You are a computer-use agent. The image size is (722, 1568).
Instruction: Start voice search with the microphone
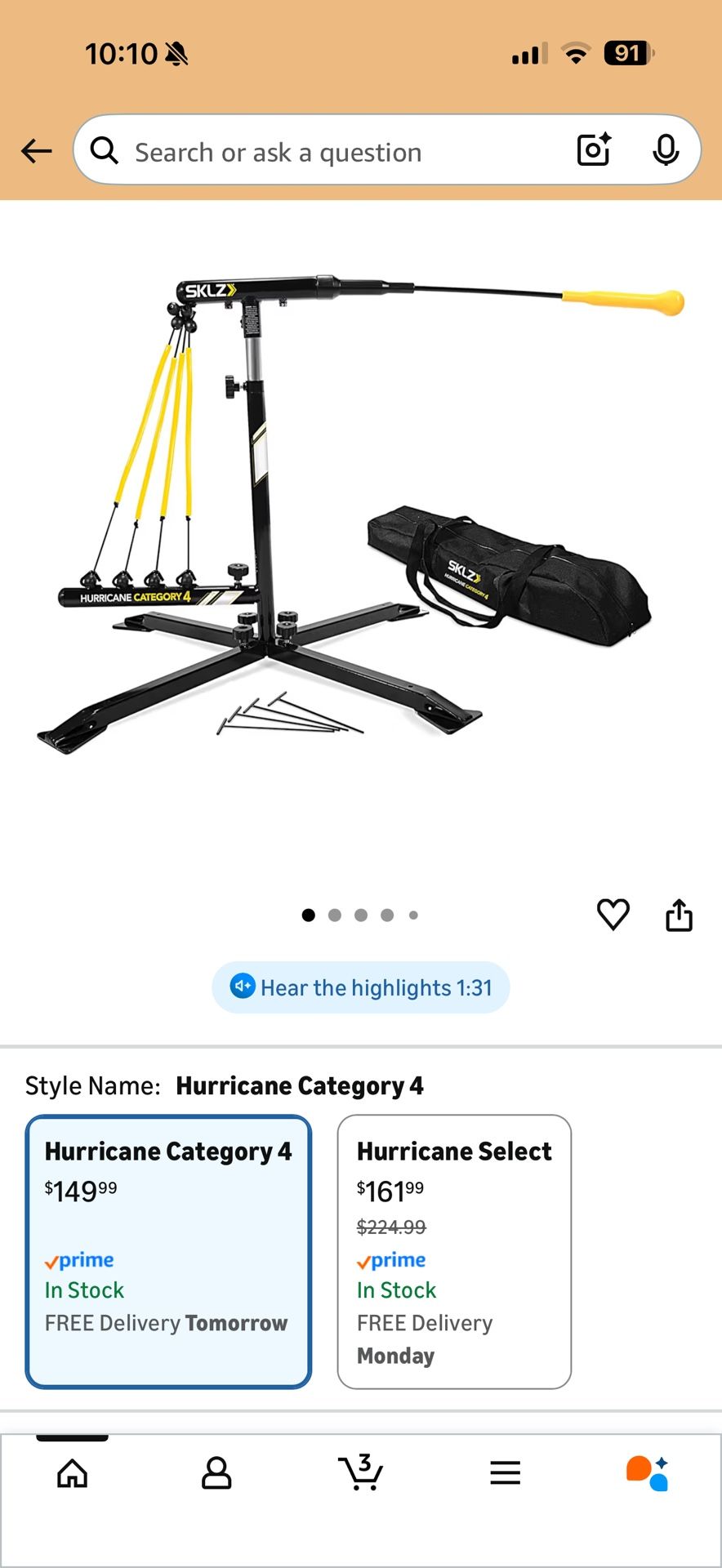(666, 150)
